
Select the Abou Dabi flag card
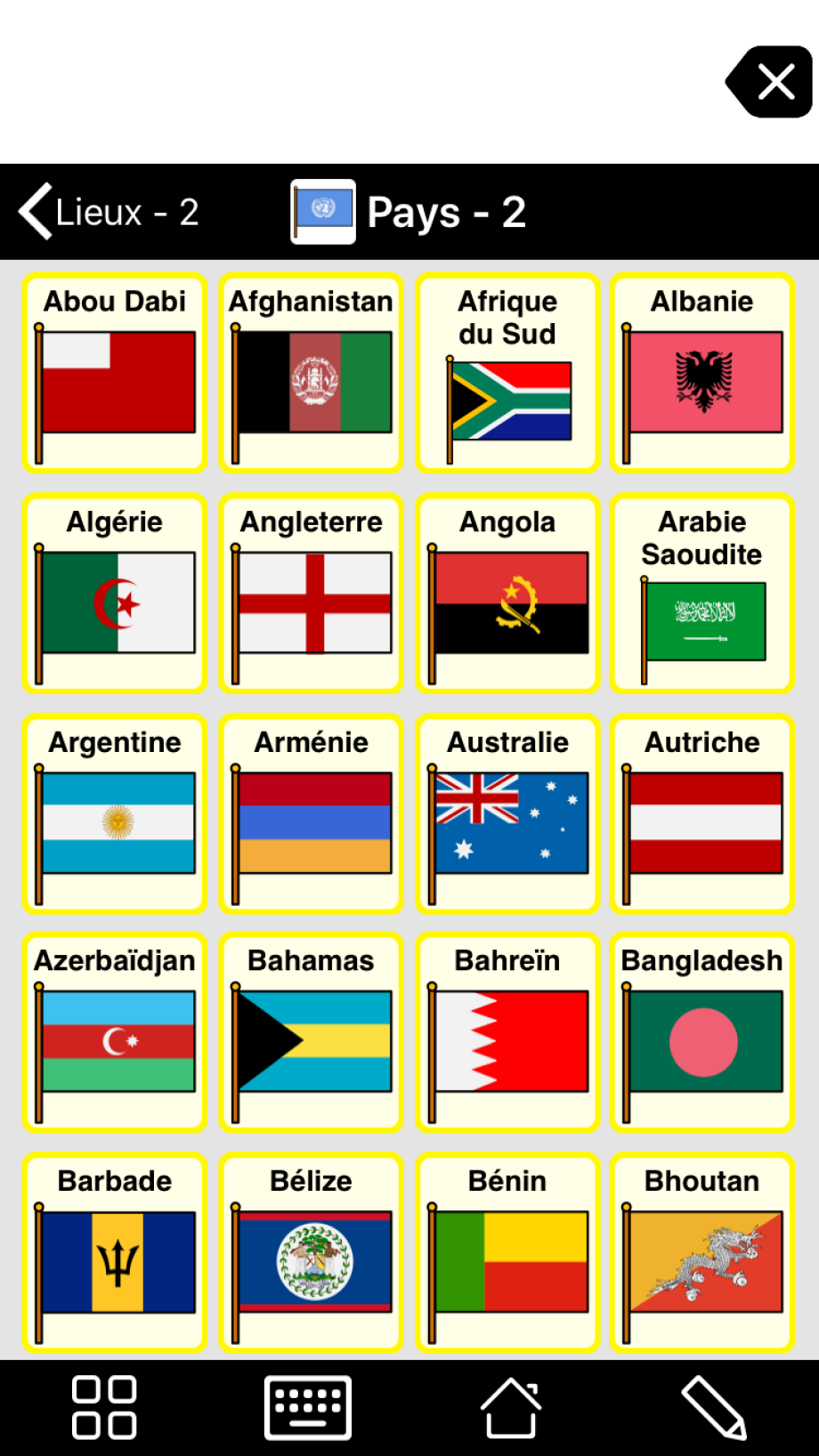tap(115, 373)
